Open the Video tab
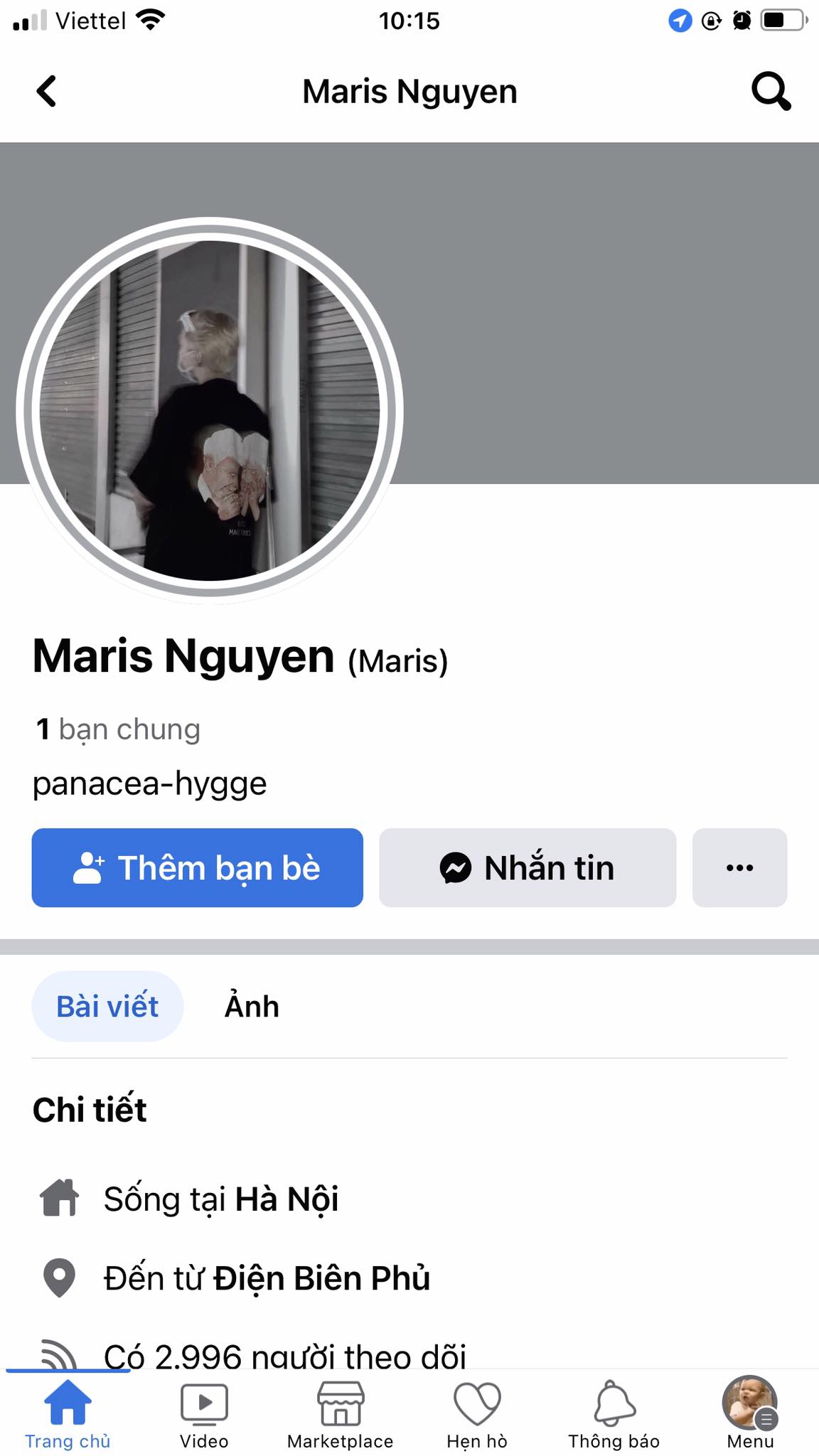This screenshot has height=1456, width=819. coord(204,1413)
